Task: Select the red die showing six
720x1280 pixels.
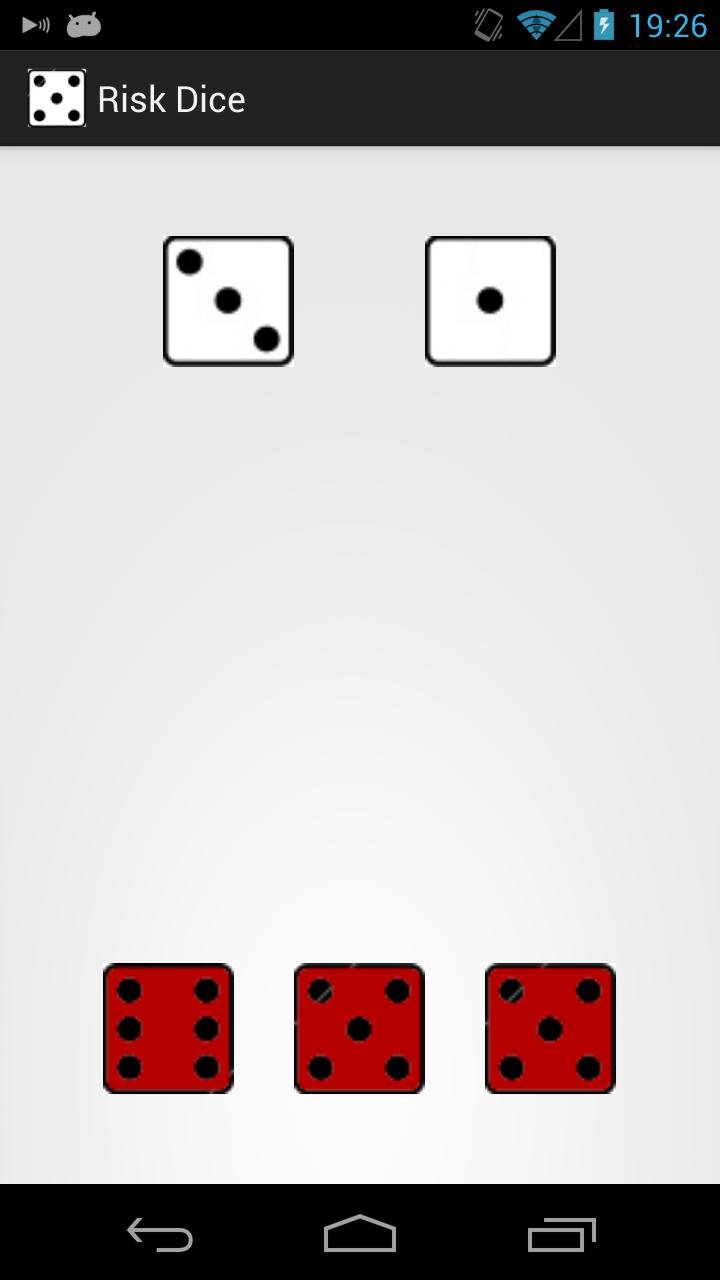Action: [x=168, y=1027]
